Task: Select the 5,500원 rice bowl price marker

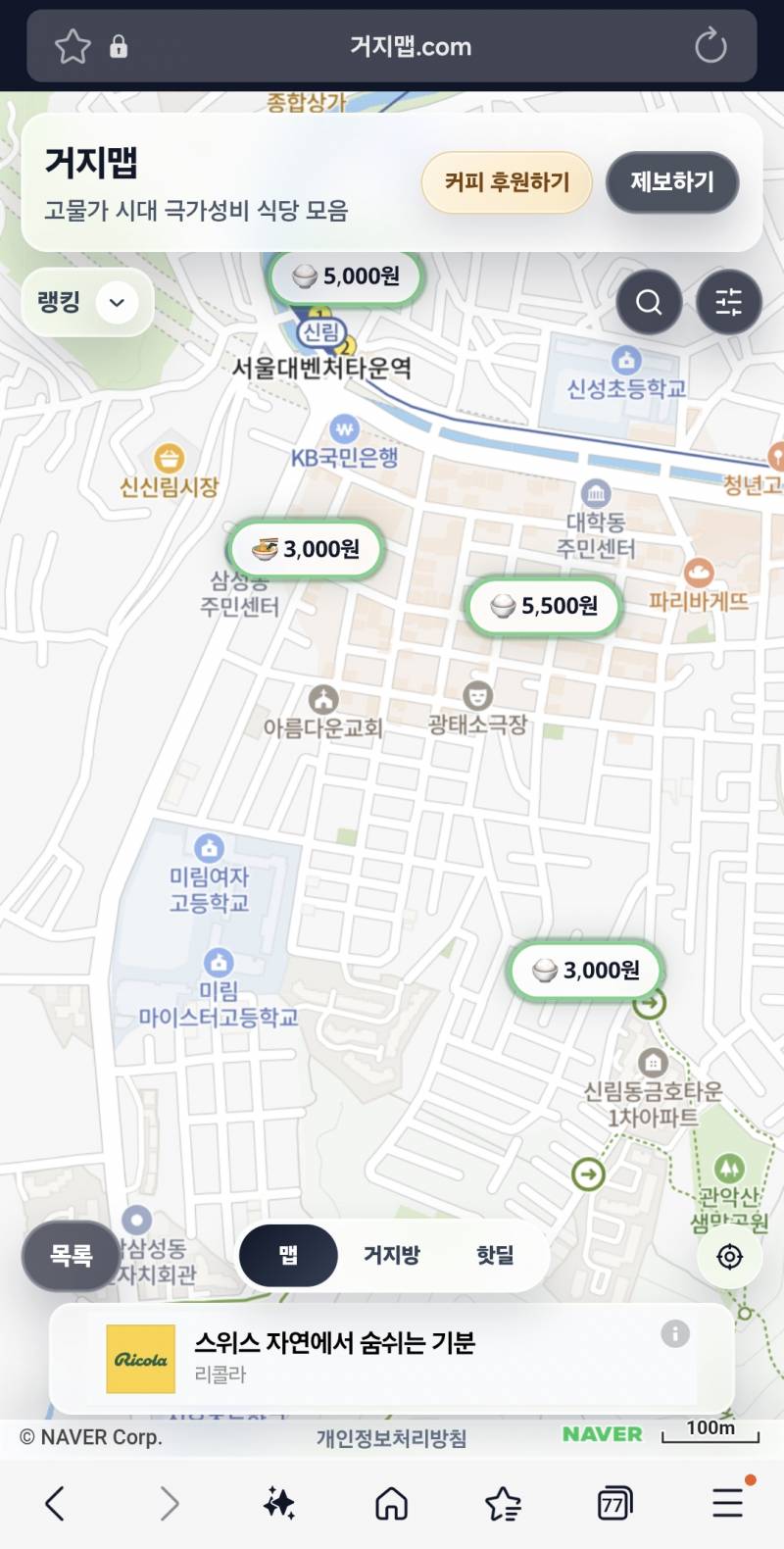Action: point(543,606)
